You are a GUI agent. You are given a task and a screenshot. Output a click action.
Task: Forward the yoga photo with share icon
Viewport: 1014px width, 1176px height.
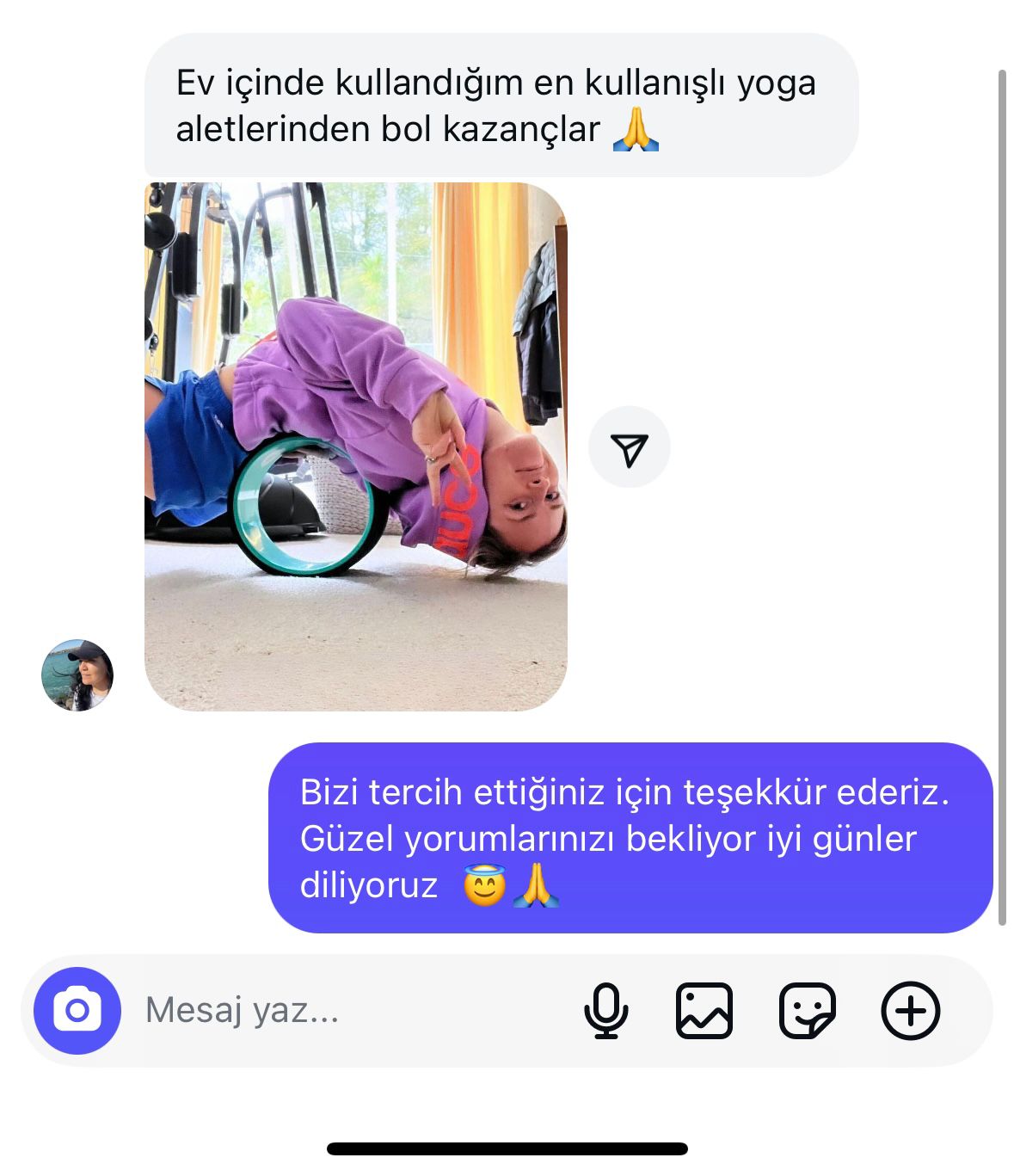pyautogui.click(x=629, y=447)
